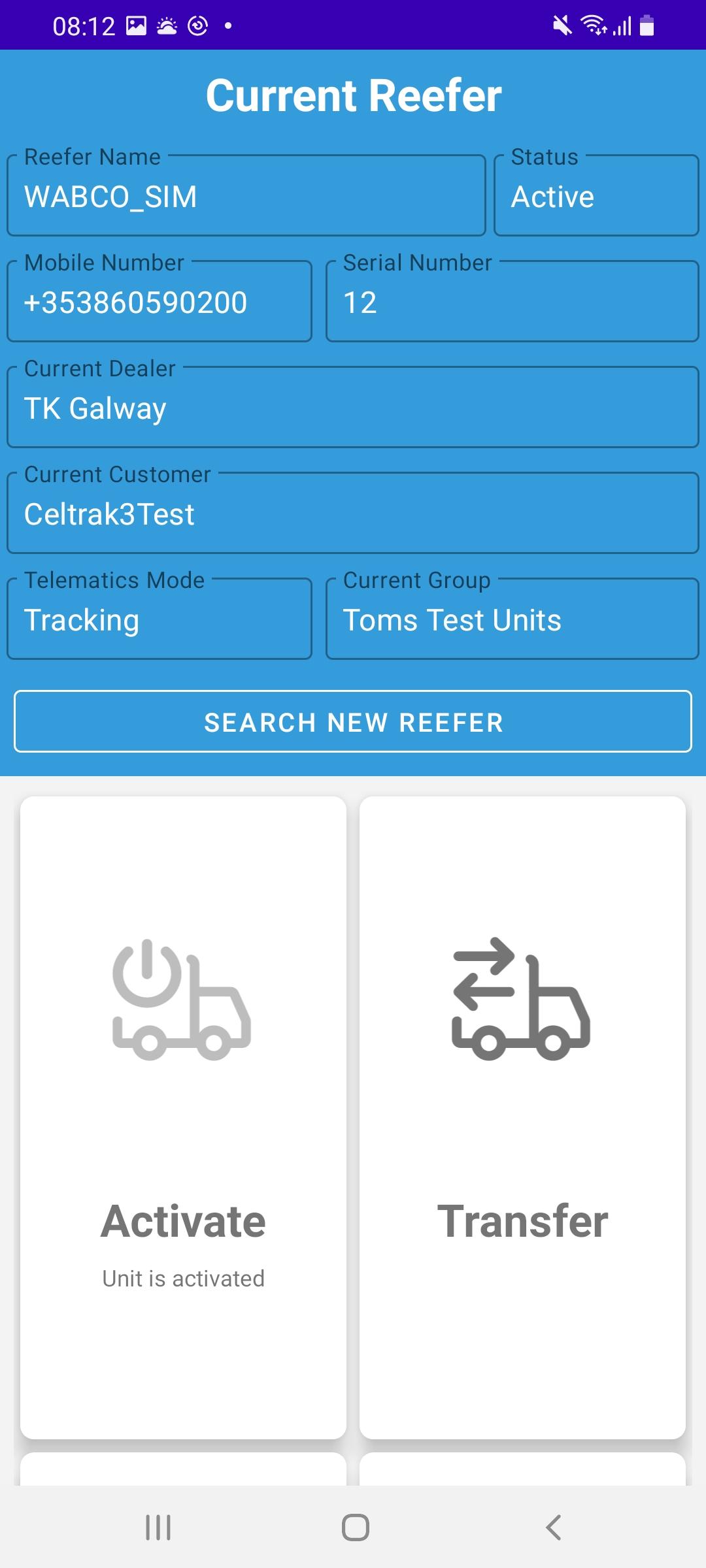Go back using the system back button
The image size is (706, 1568).
(553, 1527)
